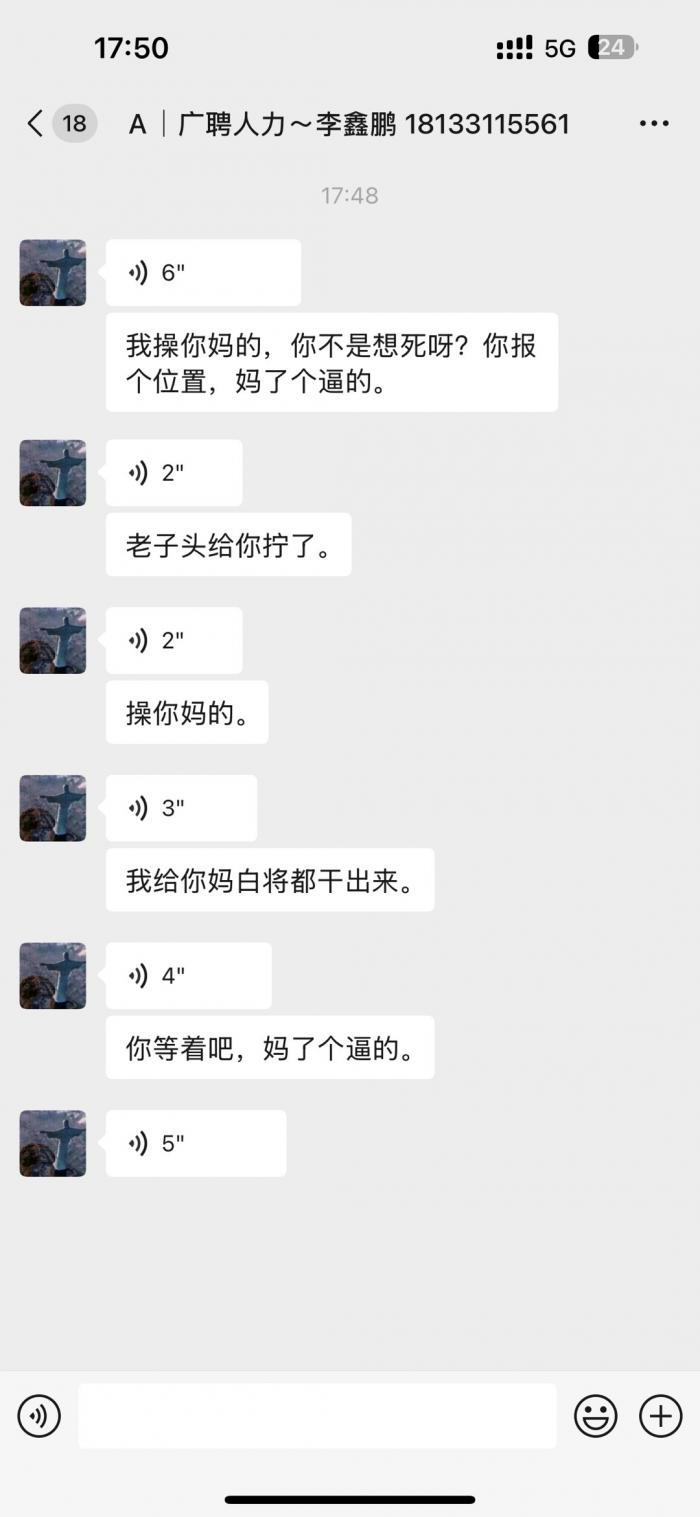Viewport: 700px width, 1517px height.
Task: Open the emoji picker
Action: [595, 1416]
